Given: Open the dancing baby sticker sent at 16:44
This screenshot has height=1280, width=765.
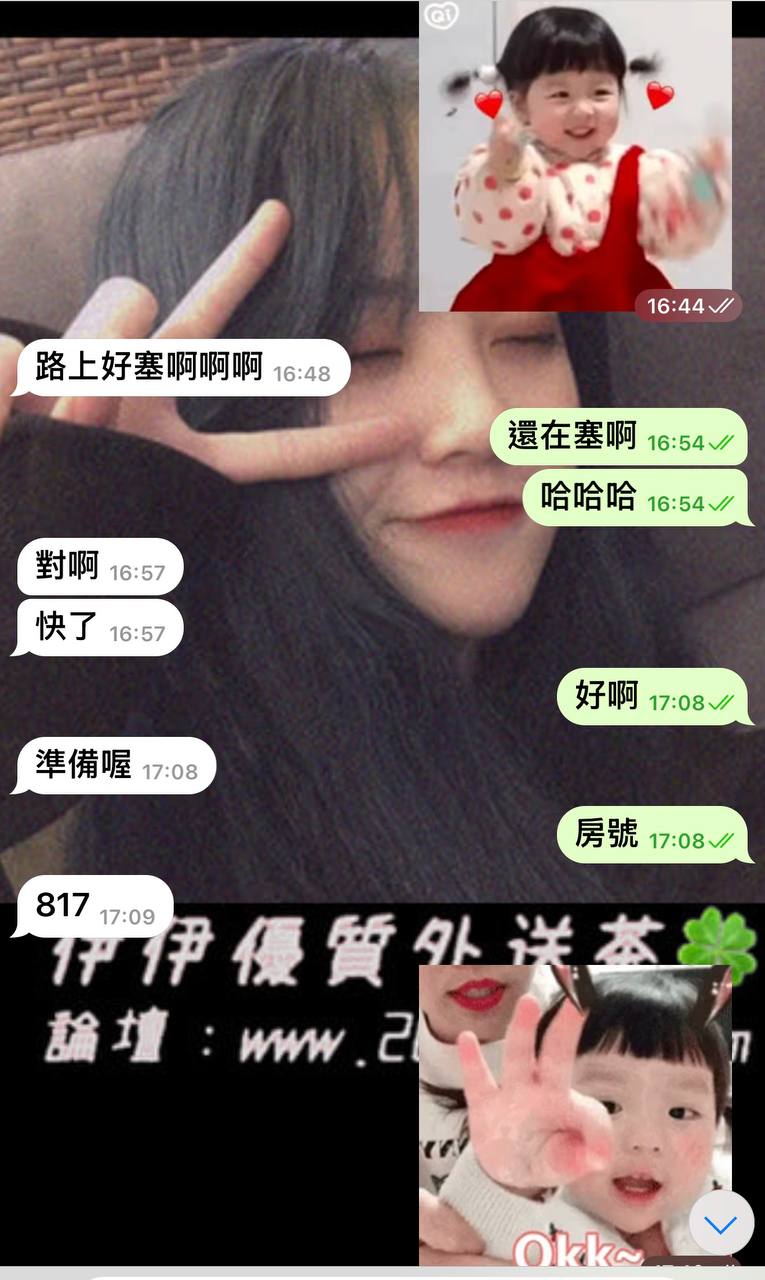Looking at the screenshot, I should click(x=575, y=155).
